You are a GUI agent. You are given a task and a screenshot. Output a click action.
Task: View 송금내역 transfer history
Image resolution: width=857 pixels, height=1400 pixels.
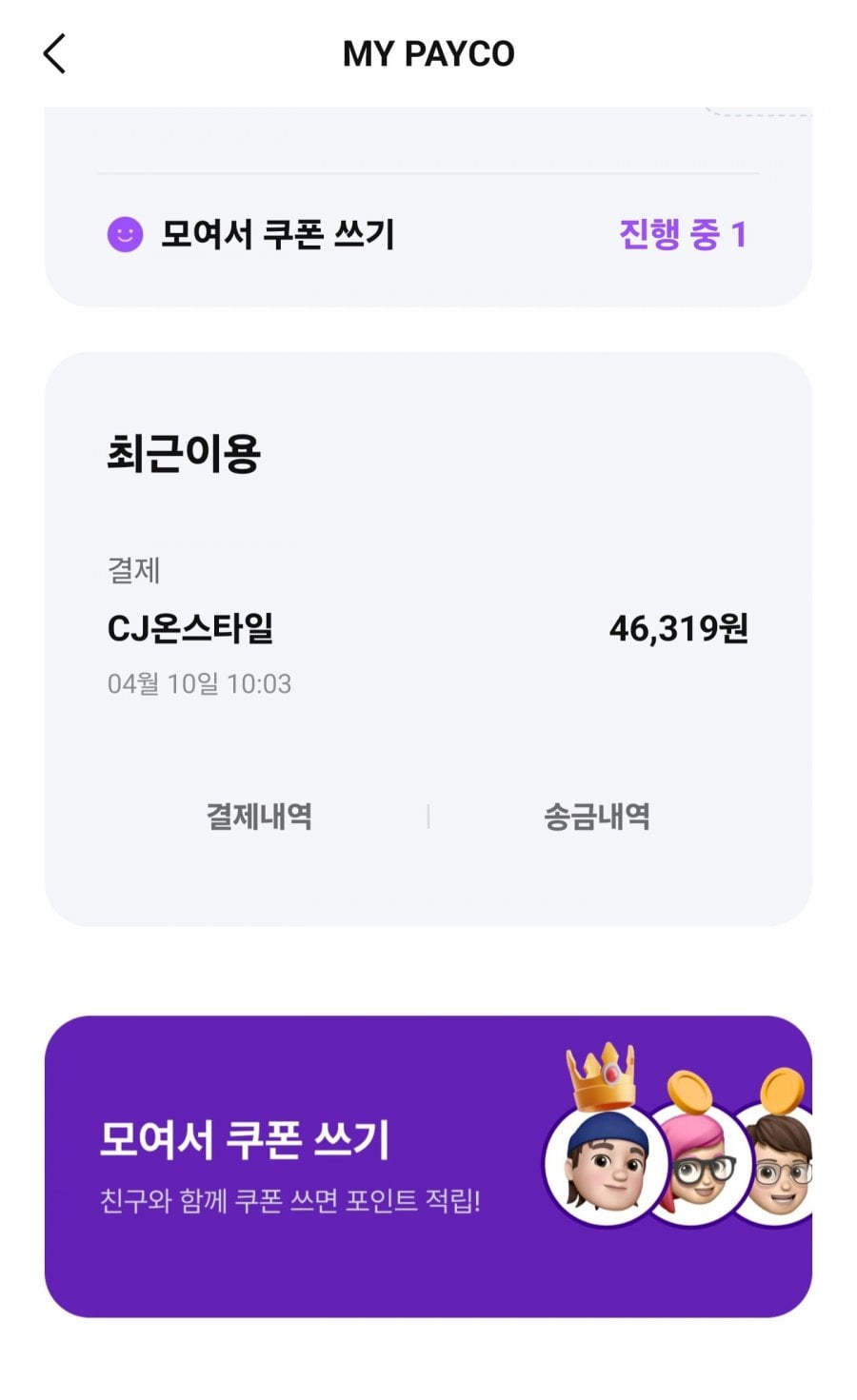pos(596,817)
